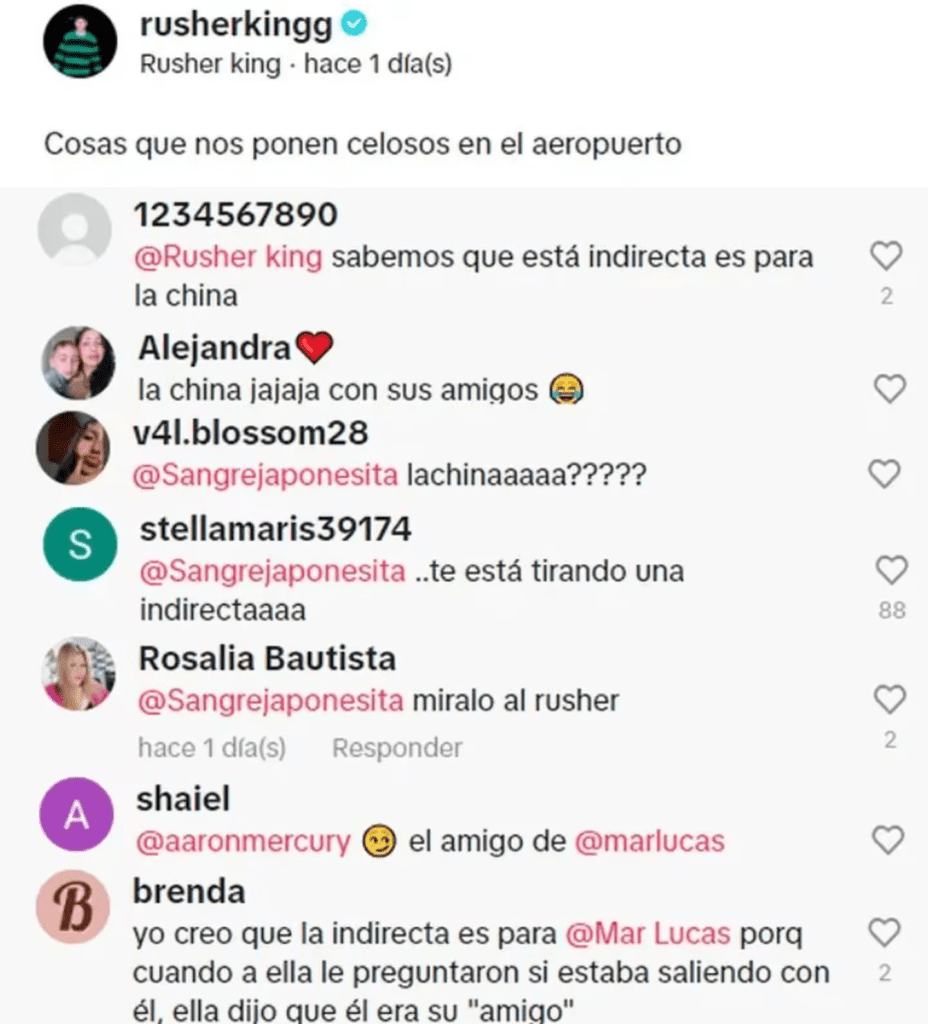Open the @Rusher king mention link
The image size is (928, 1024).
[x=228, y=257]
